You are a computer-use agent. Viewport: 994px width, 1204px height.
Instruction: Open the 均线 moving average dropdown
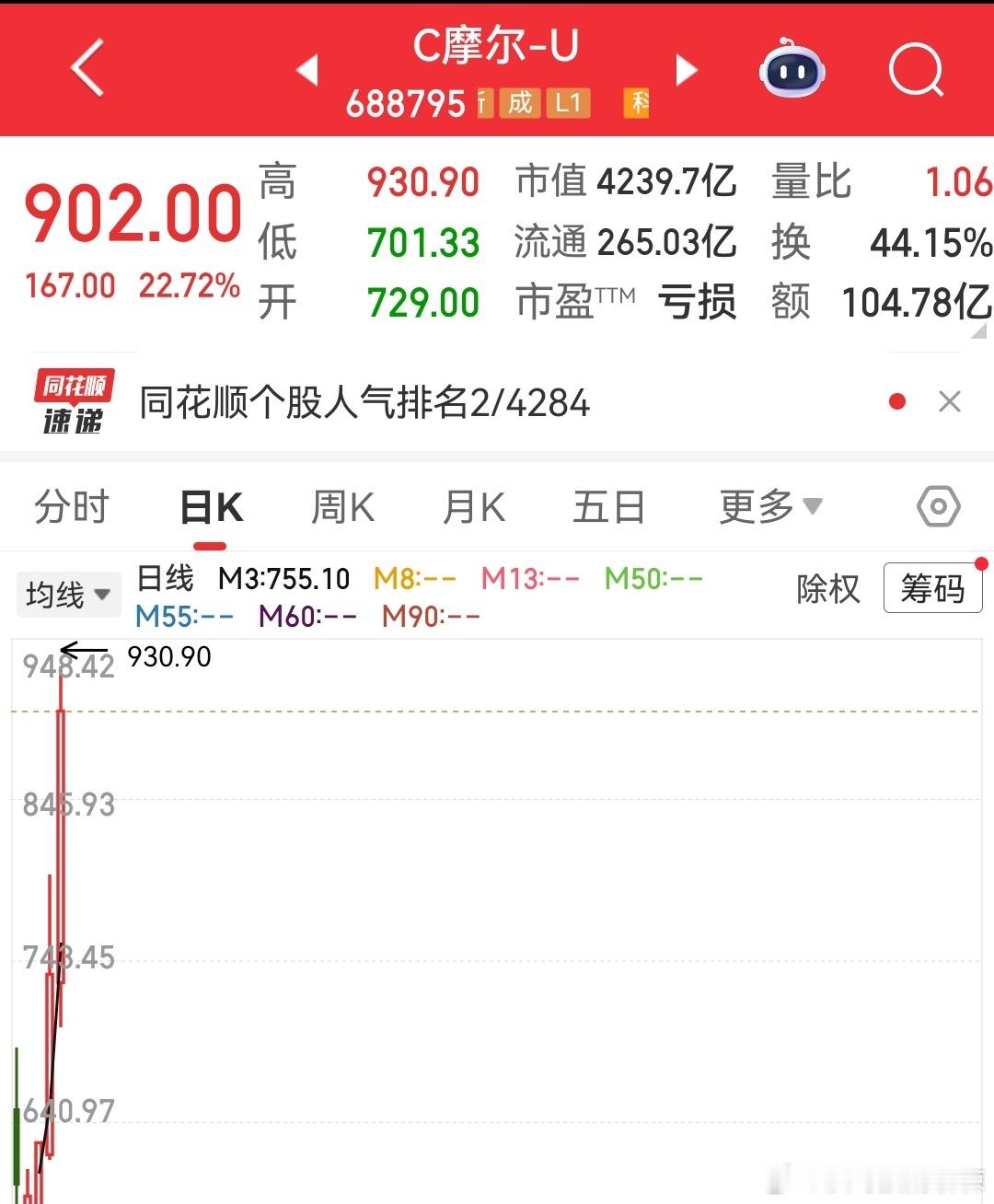[x=67, y=594]
